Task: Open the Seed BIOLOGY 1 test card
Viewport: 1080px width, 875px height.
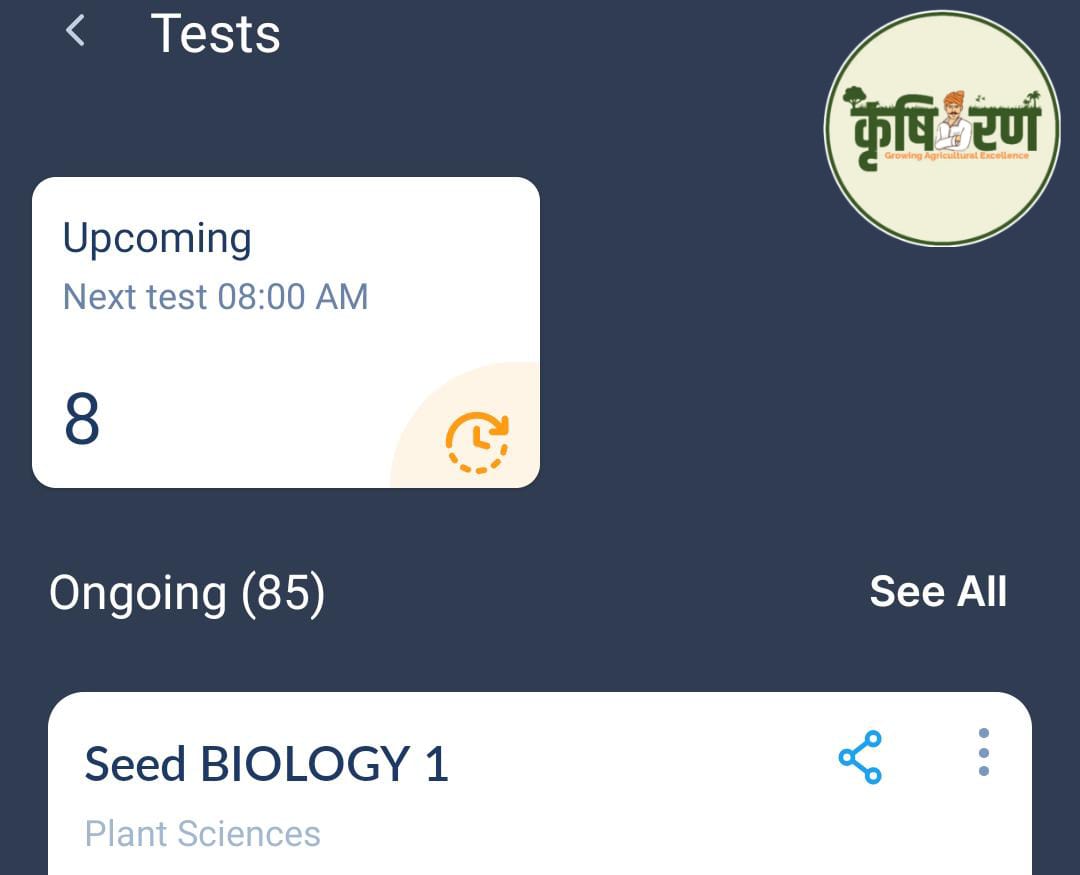Action: coord(400,790)
